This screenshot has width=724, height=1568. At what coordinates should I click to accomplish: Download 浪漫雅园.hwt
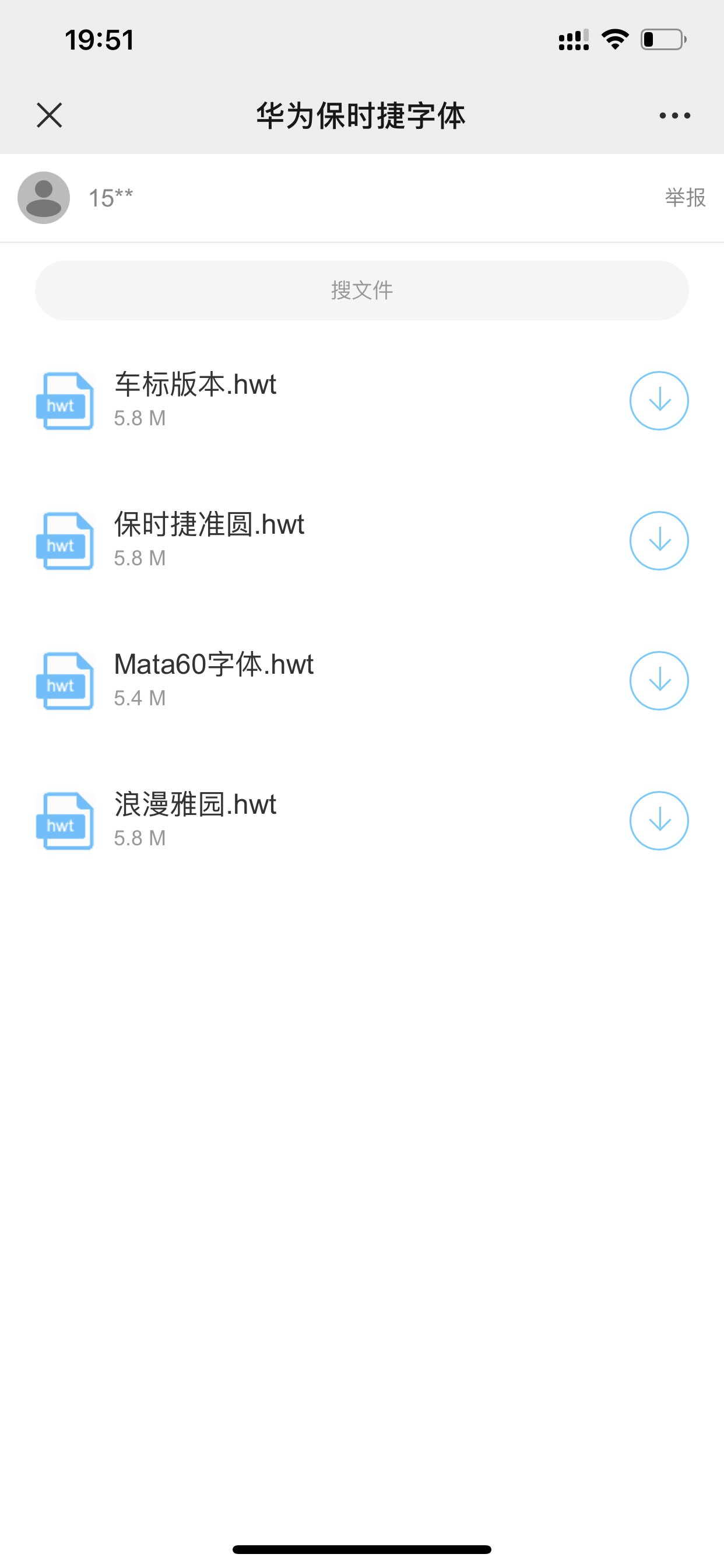point(659,821)
